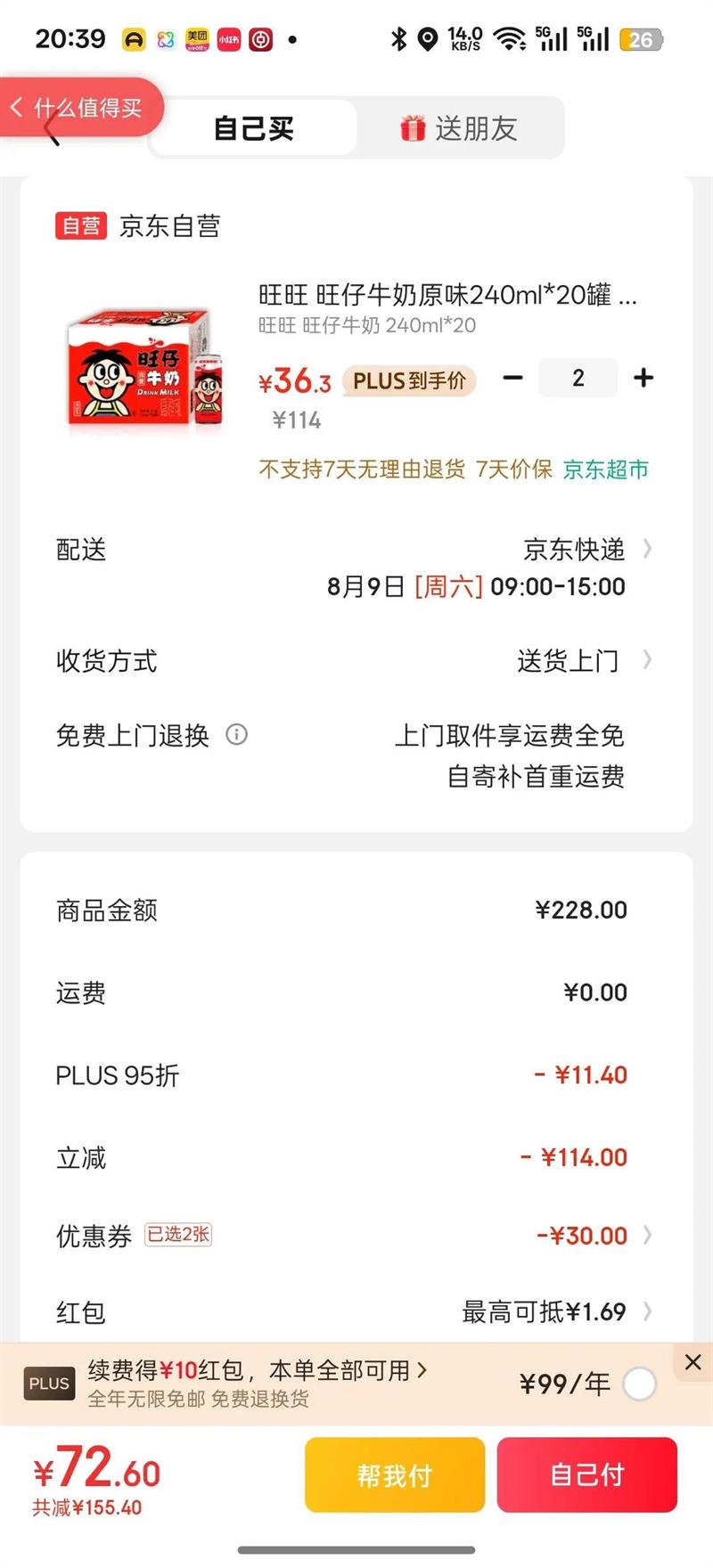Edit the quantity field
Viewport: 713px width, 1568px height.
point(578,378)
